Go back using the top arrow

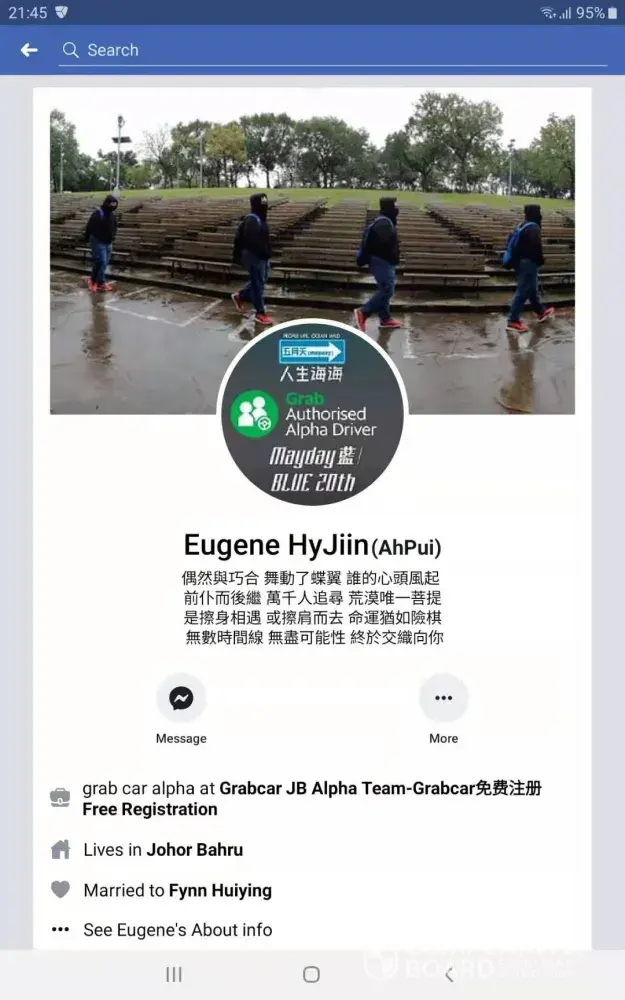point(29,50)
